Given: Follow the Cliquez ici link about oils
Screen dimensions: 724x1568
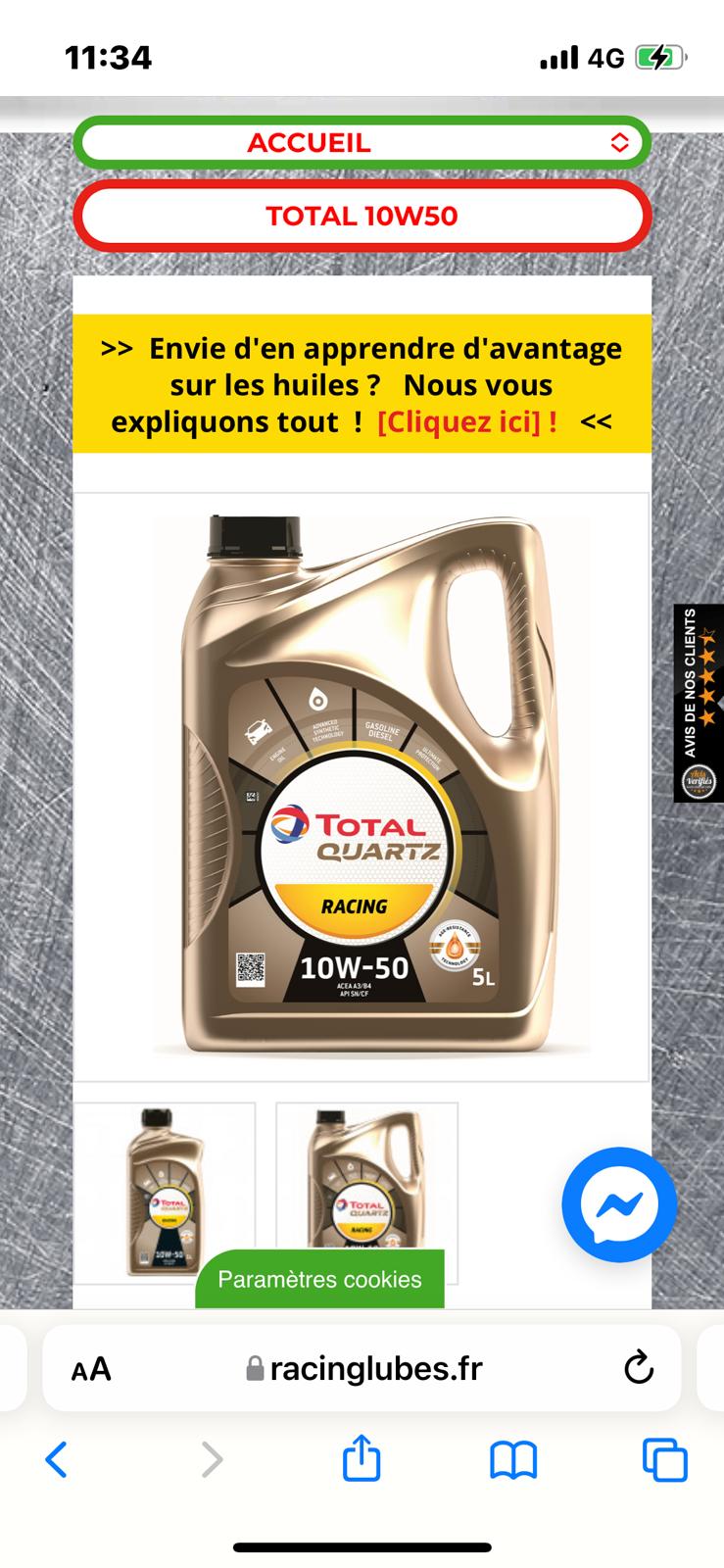Looking at the screenshot, I should 467,422.
